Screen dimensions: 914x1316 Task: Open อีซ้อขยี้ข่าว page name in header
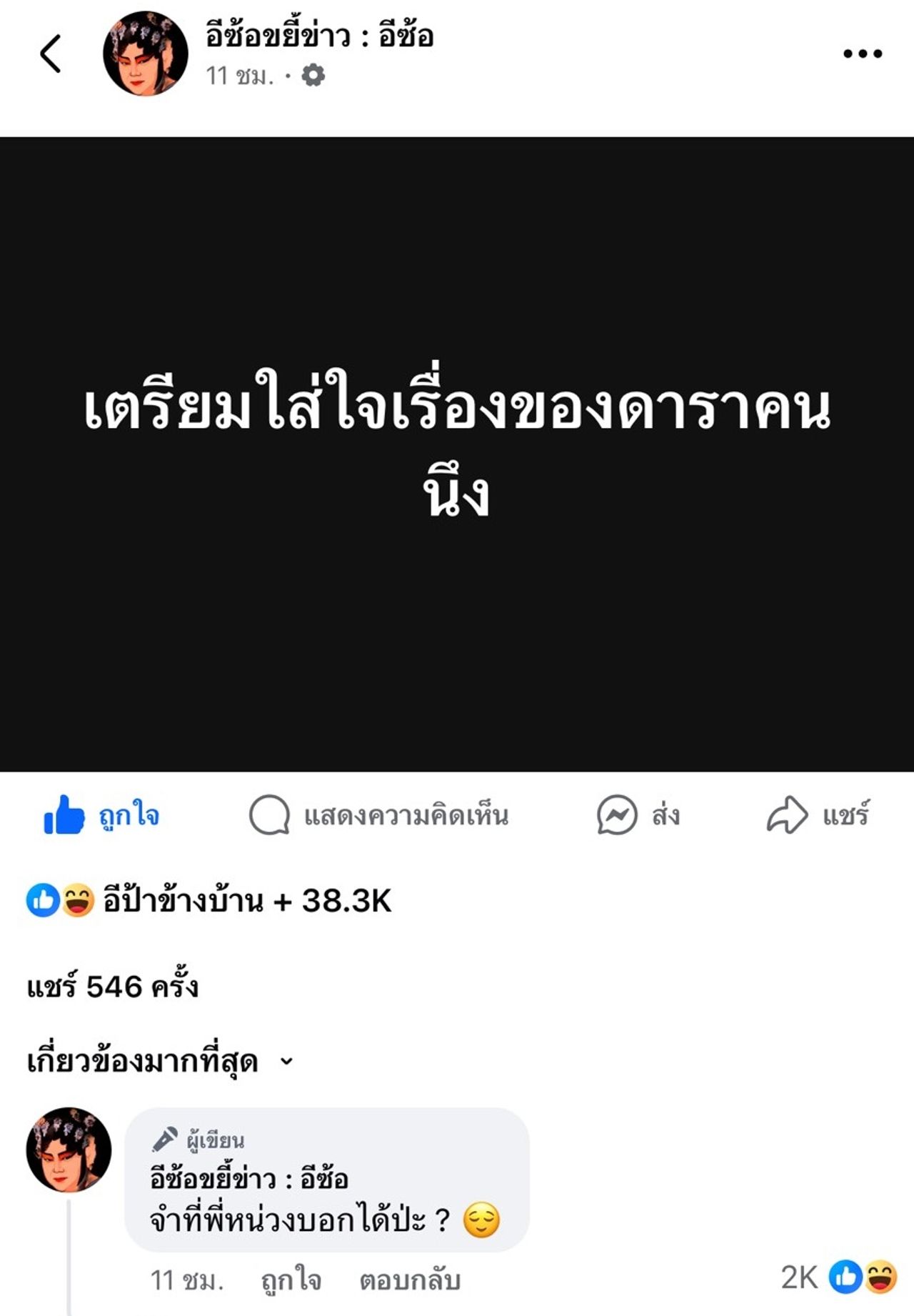tap(319, 36)
